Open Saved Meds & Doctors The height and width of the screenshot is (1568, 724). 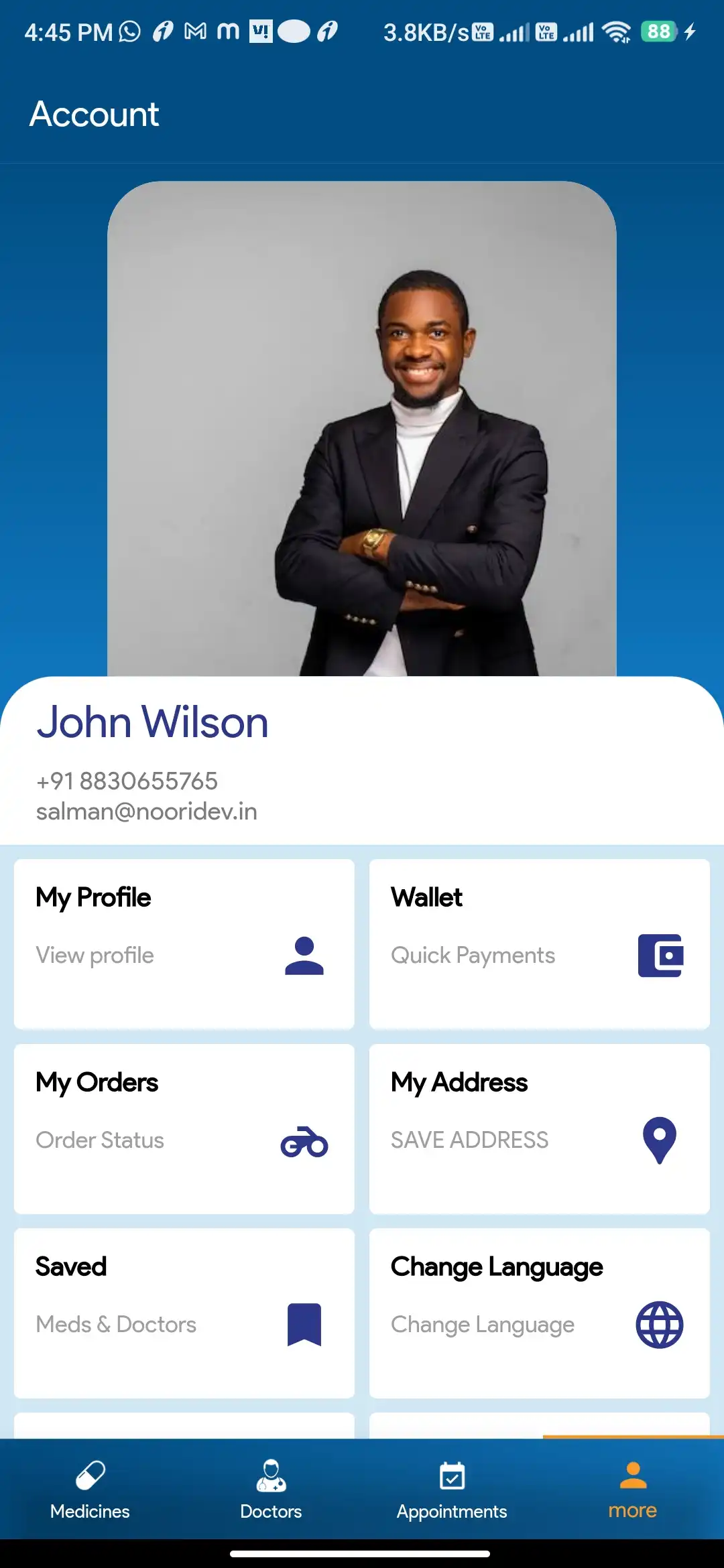point(184,1313)
